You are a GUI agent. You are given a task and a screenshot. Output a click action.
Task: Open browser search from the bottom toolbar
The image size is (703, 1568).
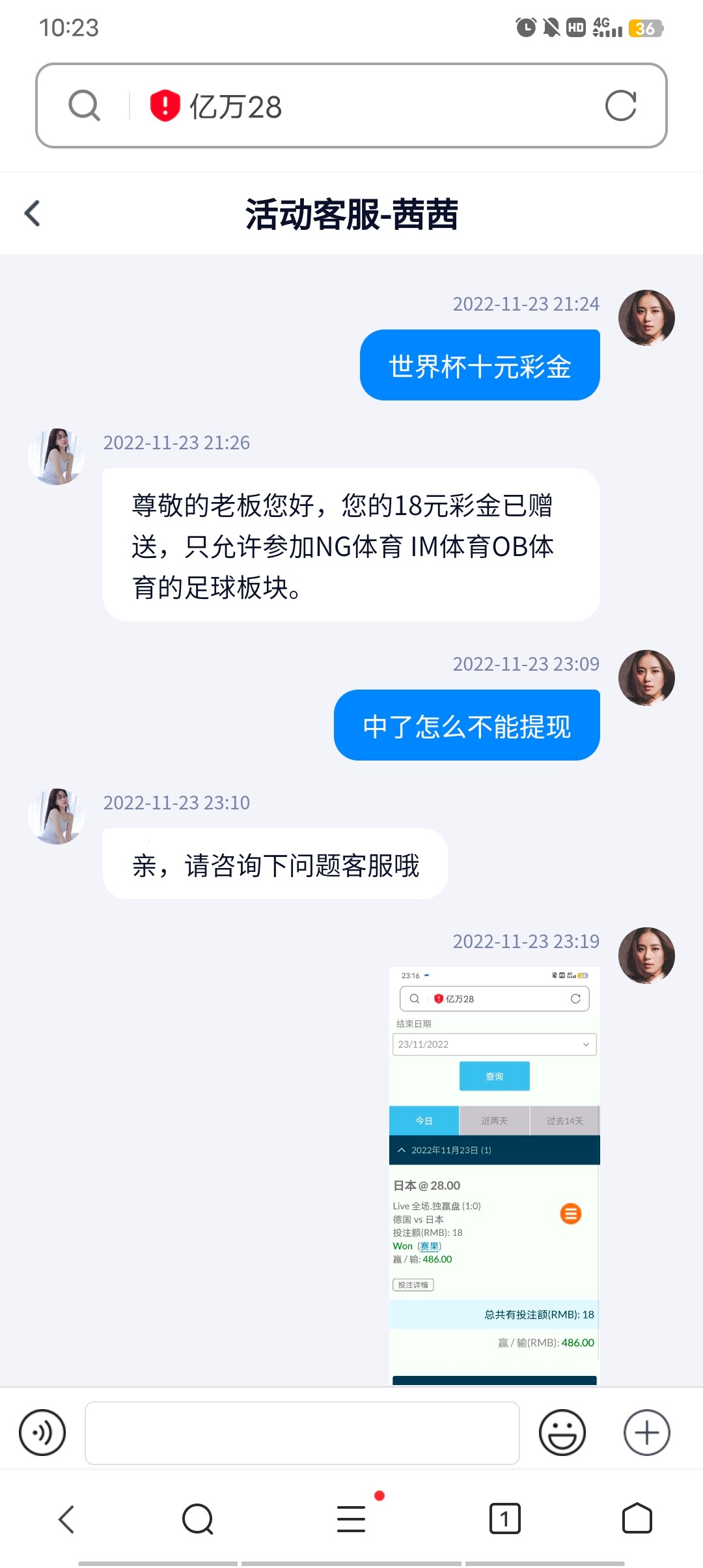point(198,1519)
